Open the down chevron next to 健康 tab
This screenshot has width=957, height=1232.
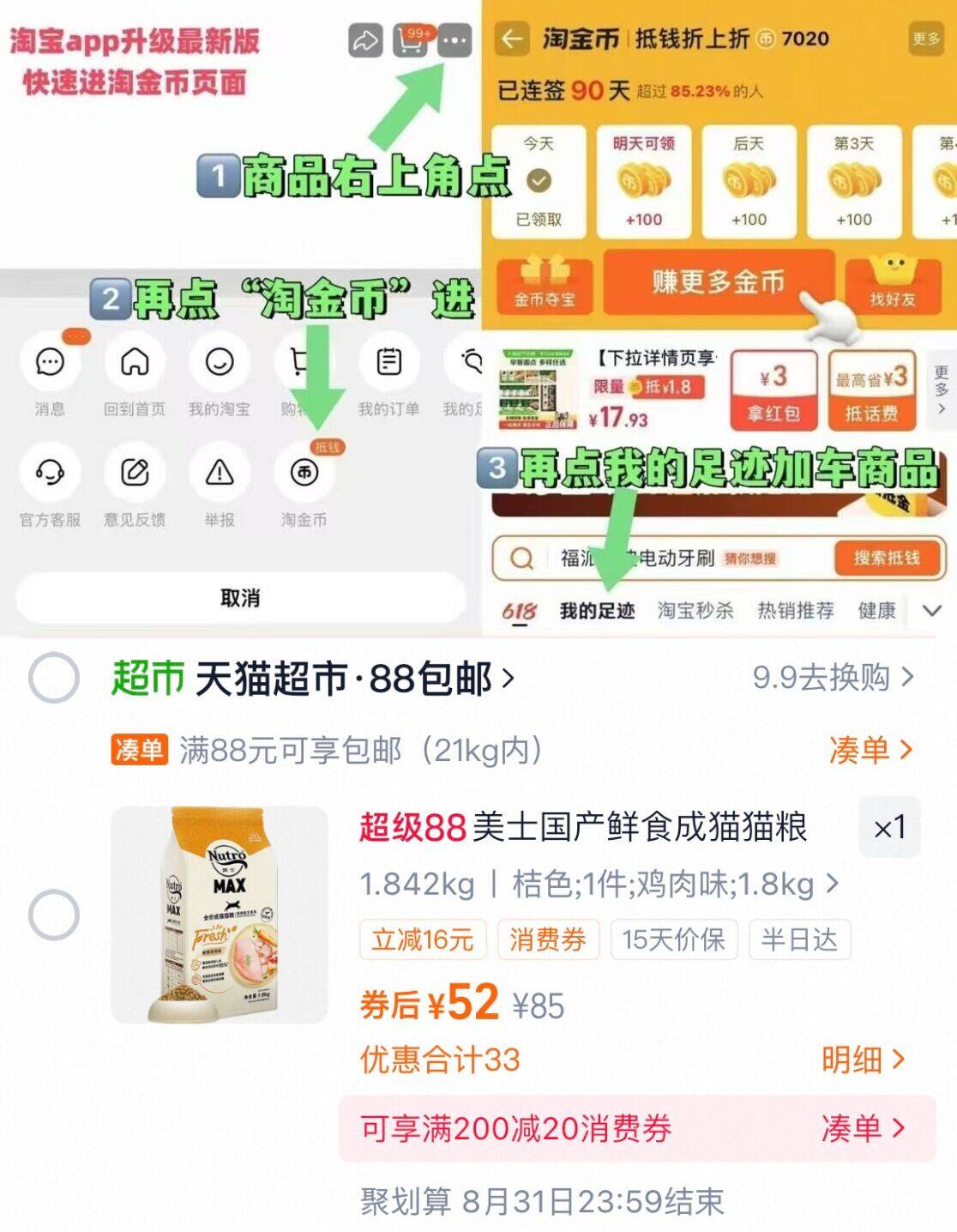[x=930, y=611]
